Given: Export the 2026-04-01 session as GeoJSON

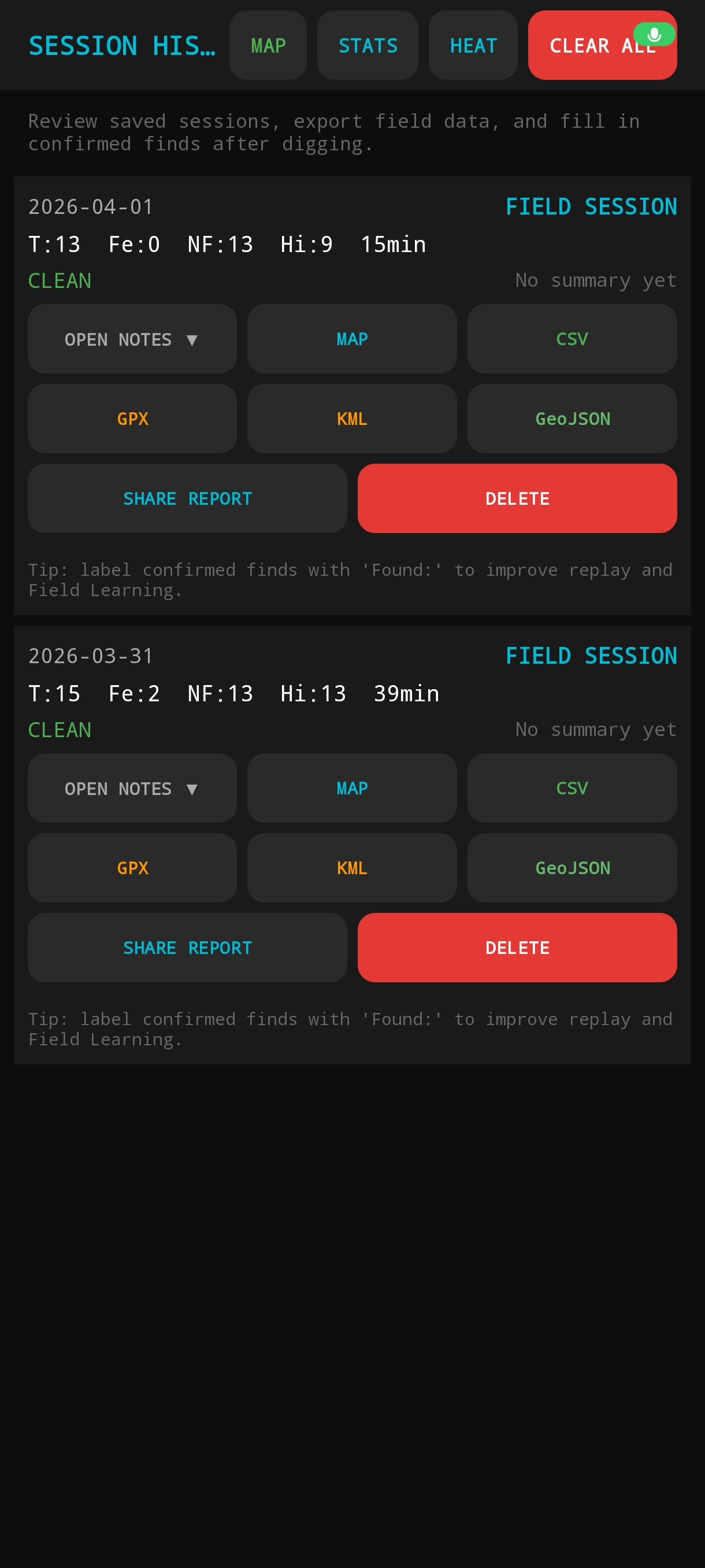Looking at the screenshot, I should pos(572,418).
